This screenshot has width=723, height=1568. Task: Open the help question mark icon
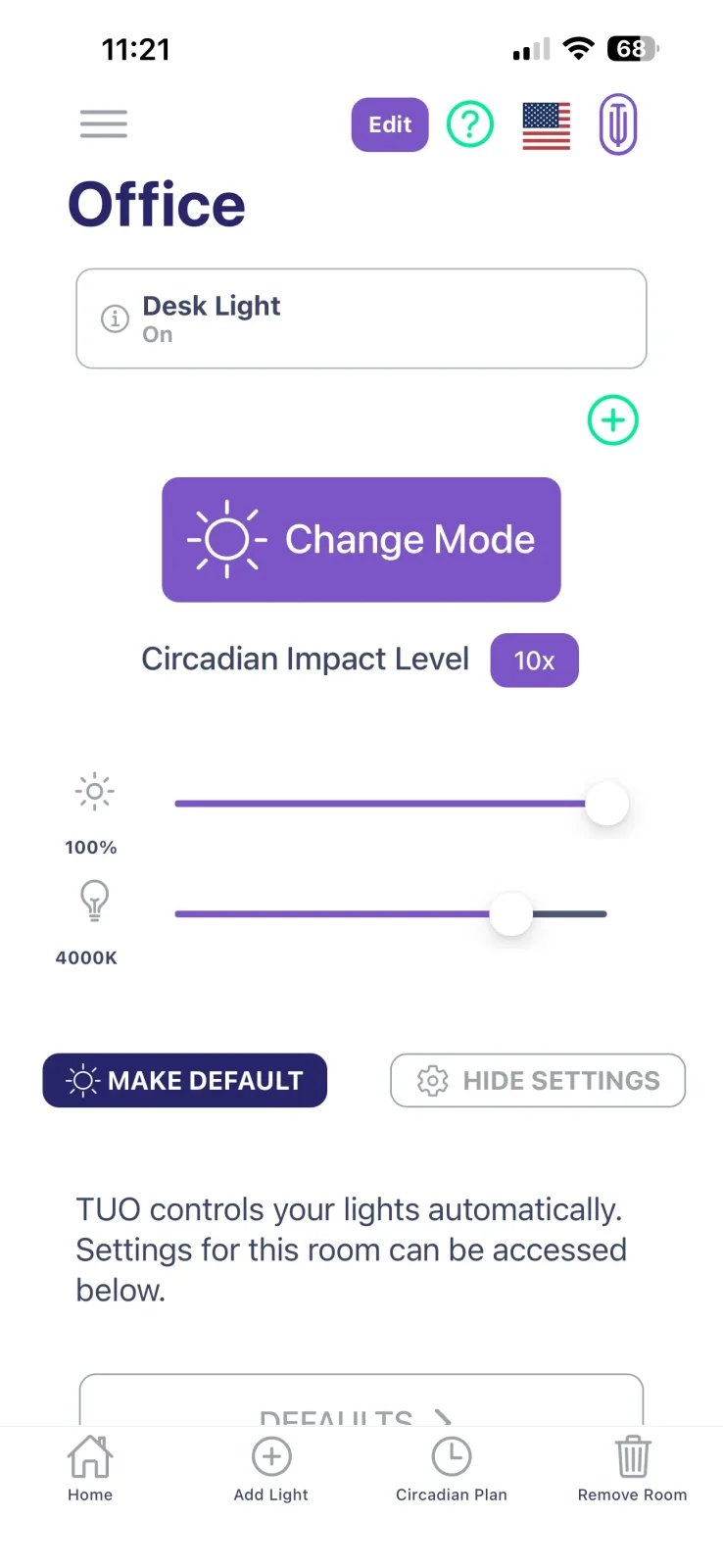(469, 123)
